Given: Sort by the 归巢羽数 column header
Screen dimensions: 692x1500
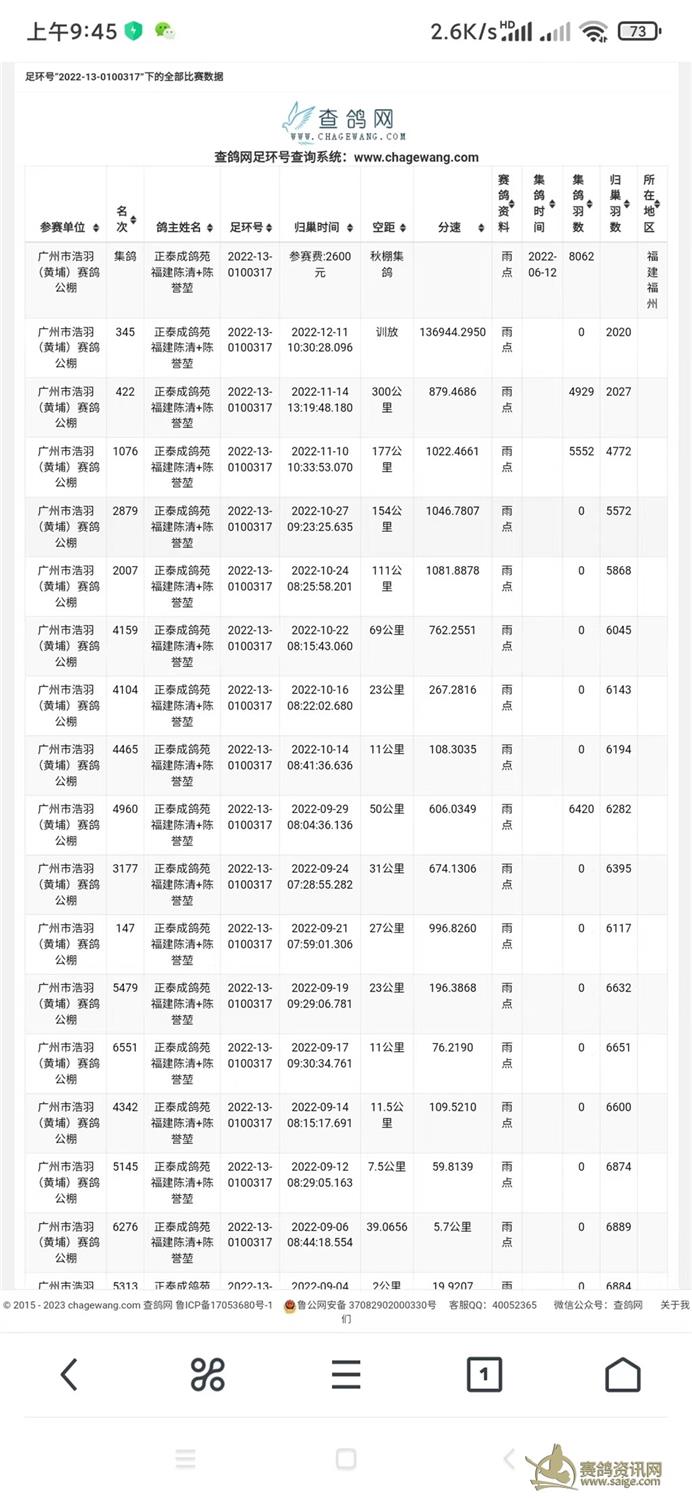Looking at the screenshot, I should click(618, 204).
